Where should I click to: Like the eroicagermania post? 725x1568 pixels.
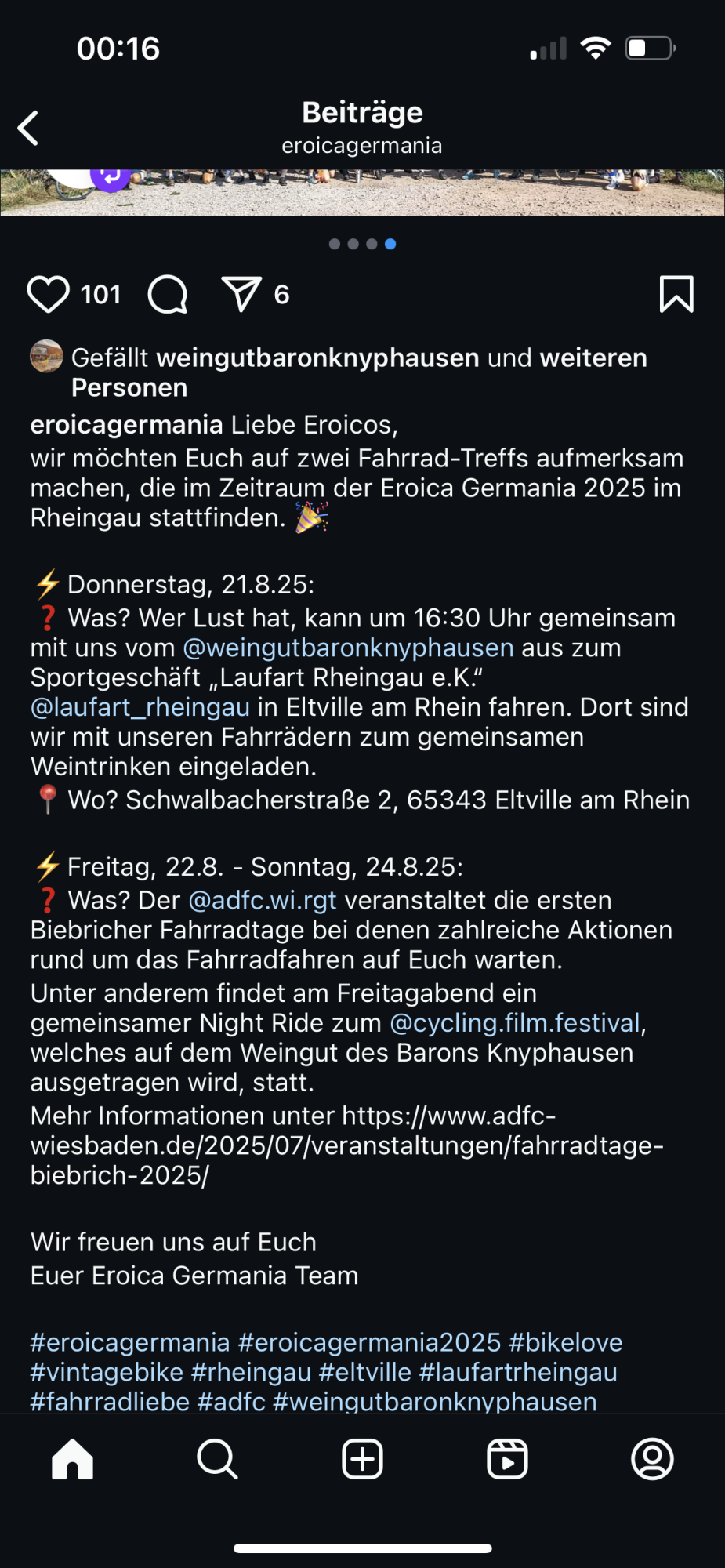[48, 295]
